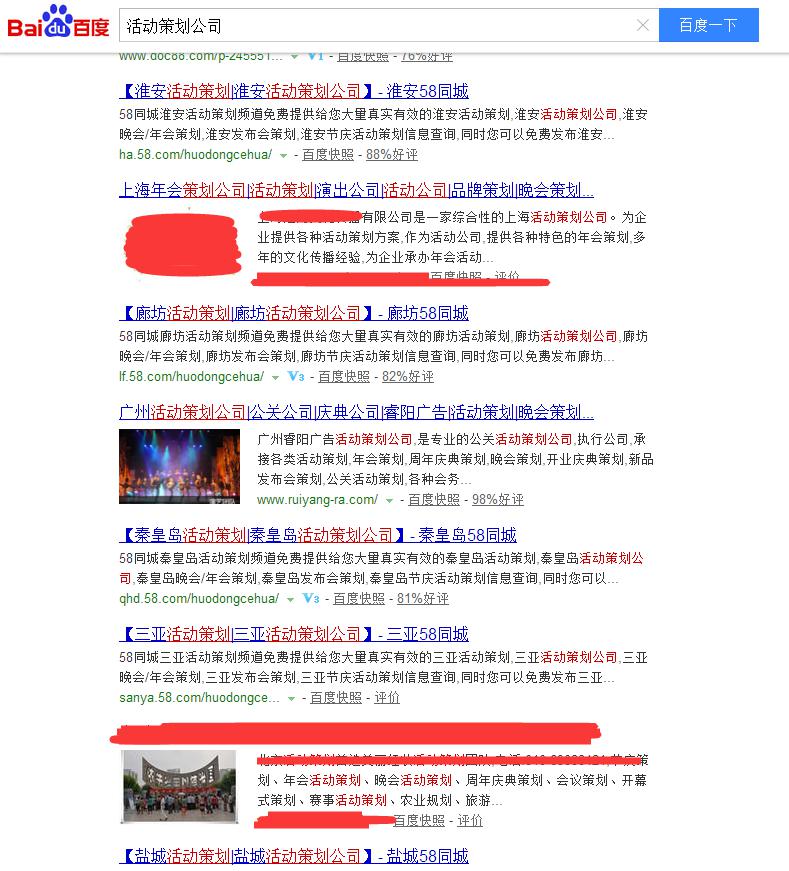This screenshot has height=871, width=789.
Task: Open the 三亚58同城 result title
Action: (x=294, y=634)
